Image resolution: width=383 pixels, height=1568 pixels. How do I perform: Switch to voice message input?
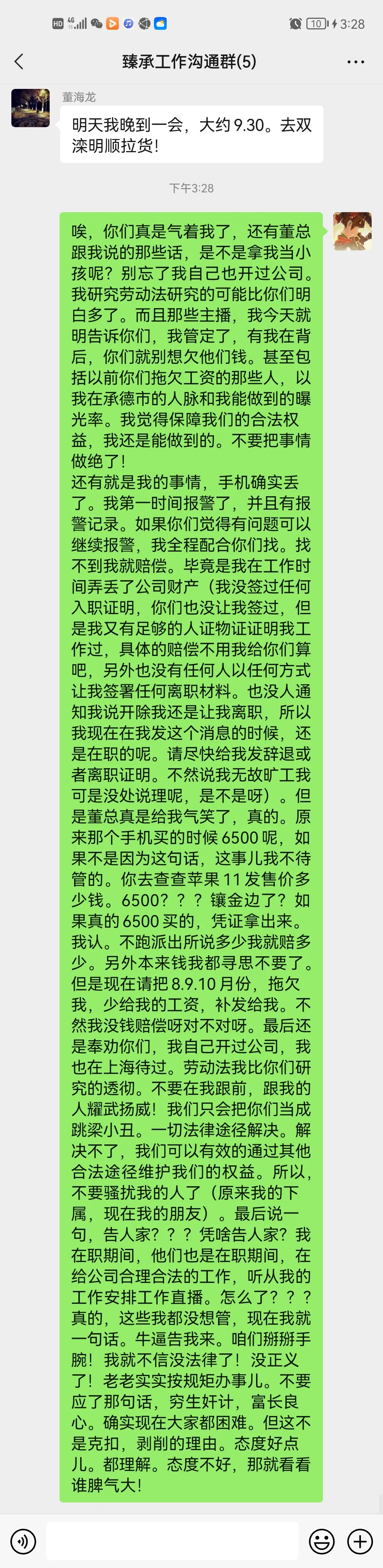coord(23,1542)
